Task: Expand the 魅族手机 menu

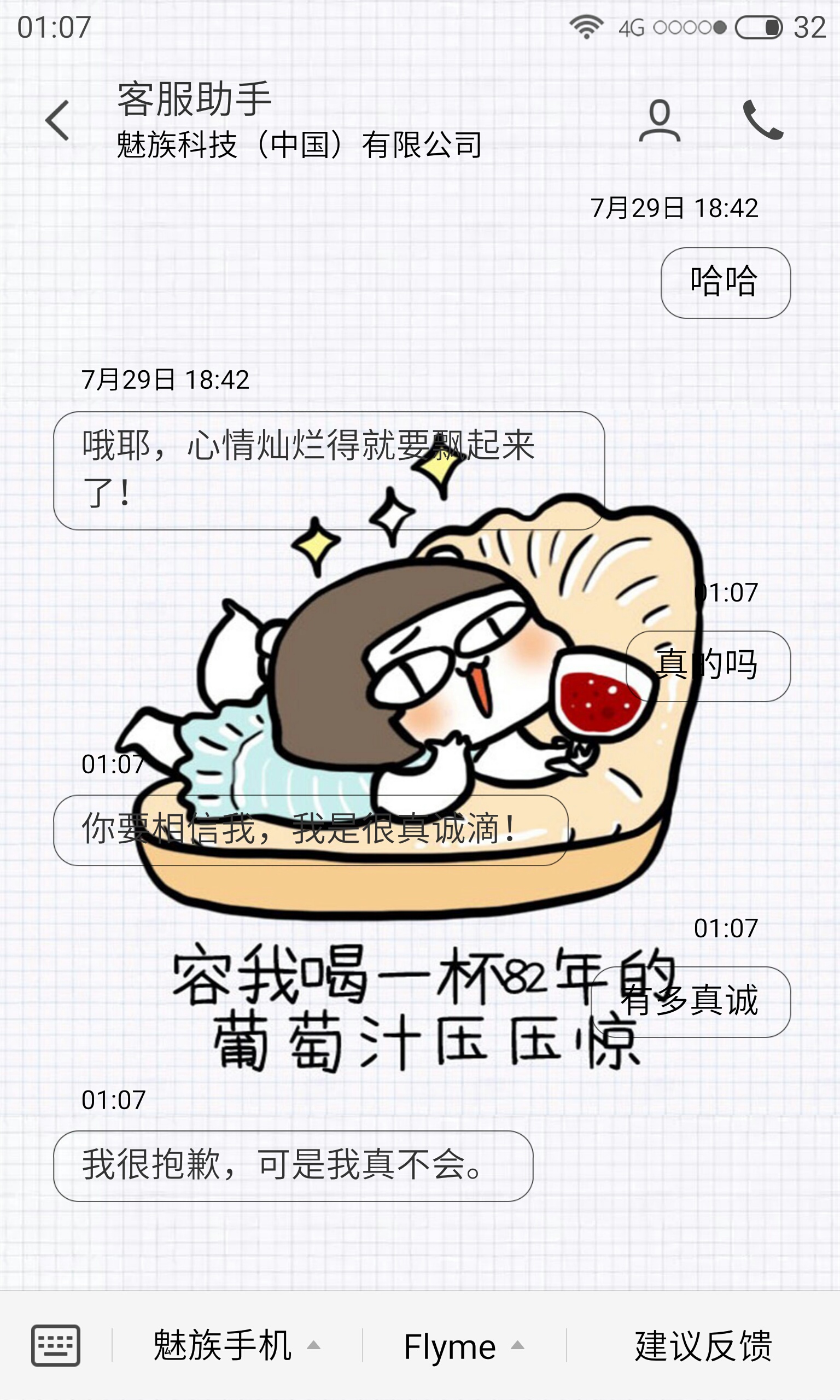Action: pos(237,1345)
